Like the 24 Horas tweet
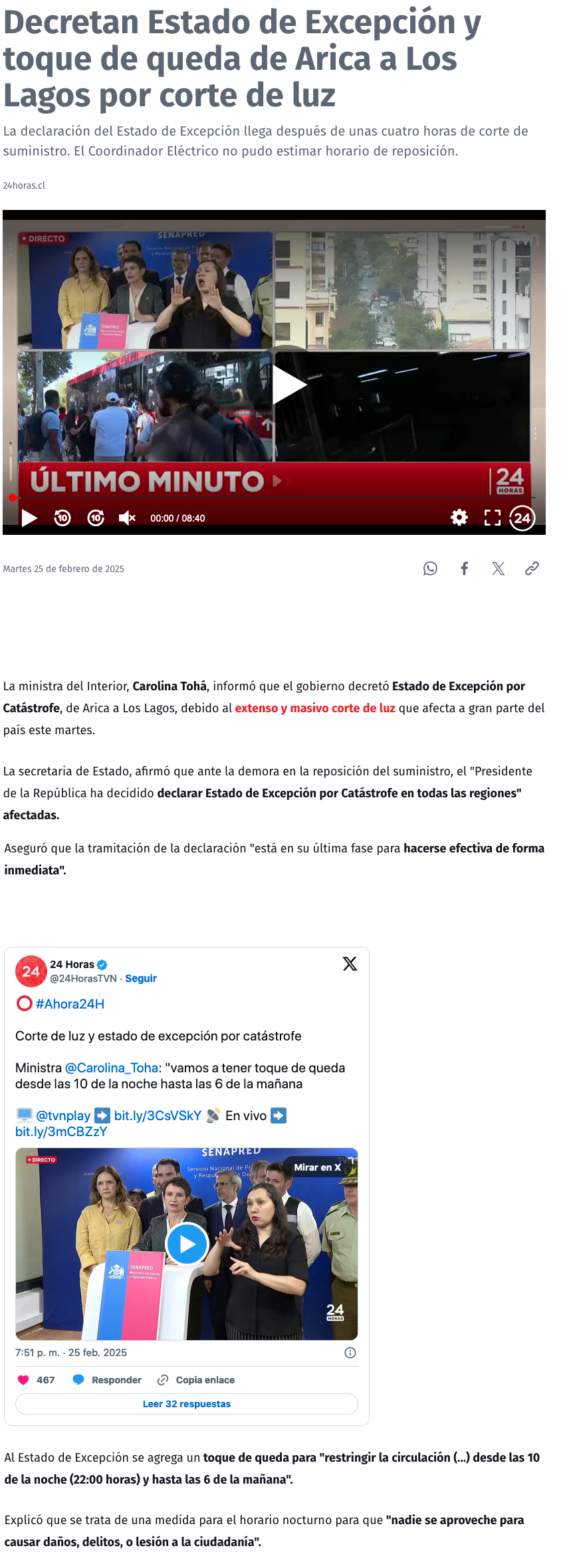This screenshot has width=569, height=1568. point(24,1379)
